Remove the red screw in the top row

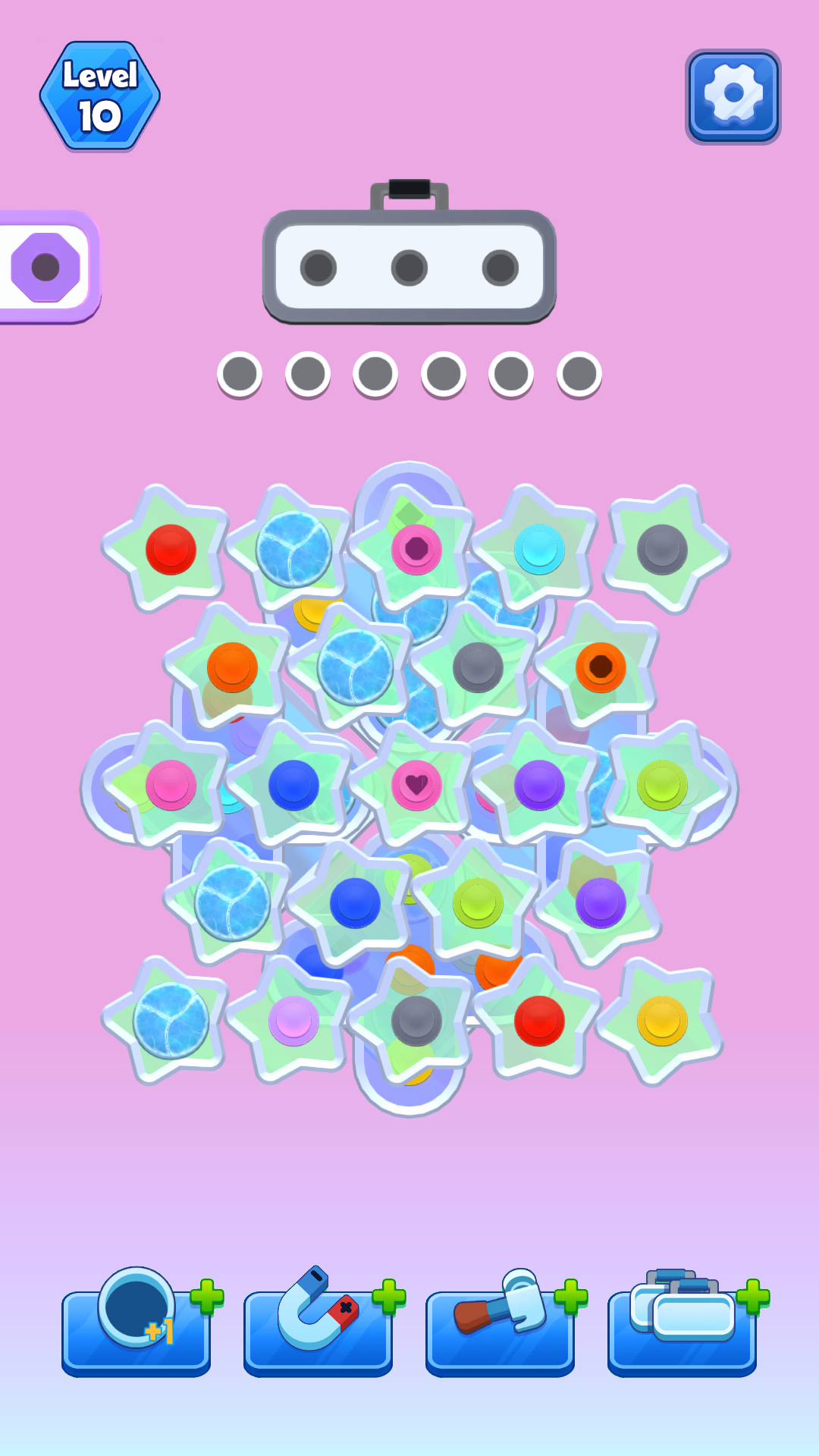(x=171, y=549)
